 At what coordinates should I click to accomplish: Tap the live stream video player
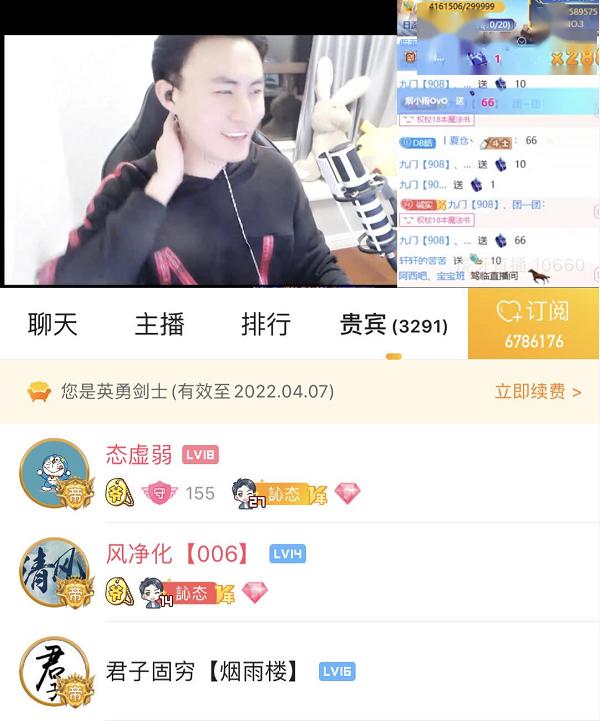coord(200,160)
